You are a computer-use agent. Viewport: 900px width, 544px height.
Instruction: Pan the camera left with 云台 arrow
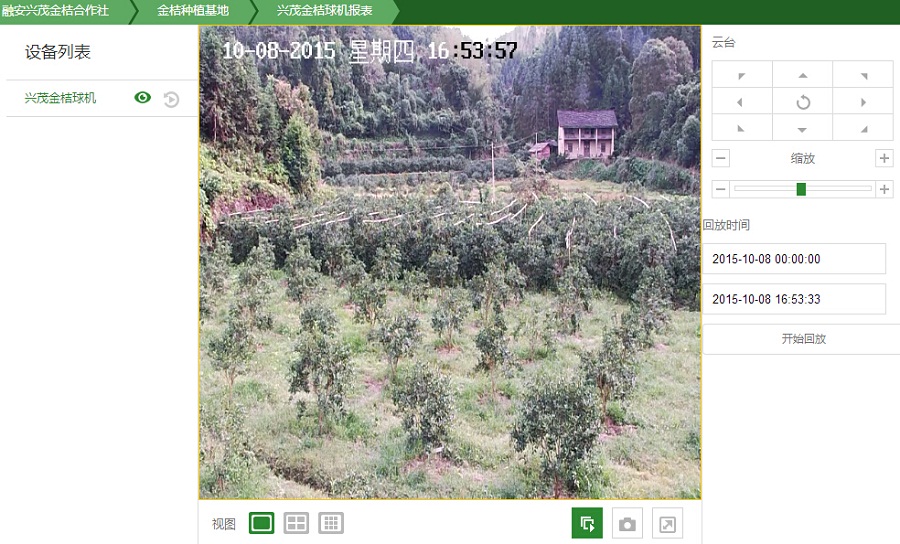point(740,102)
